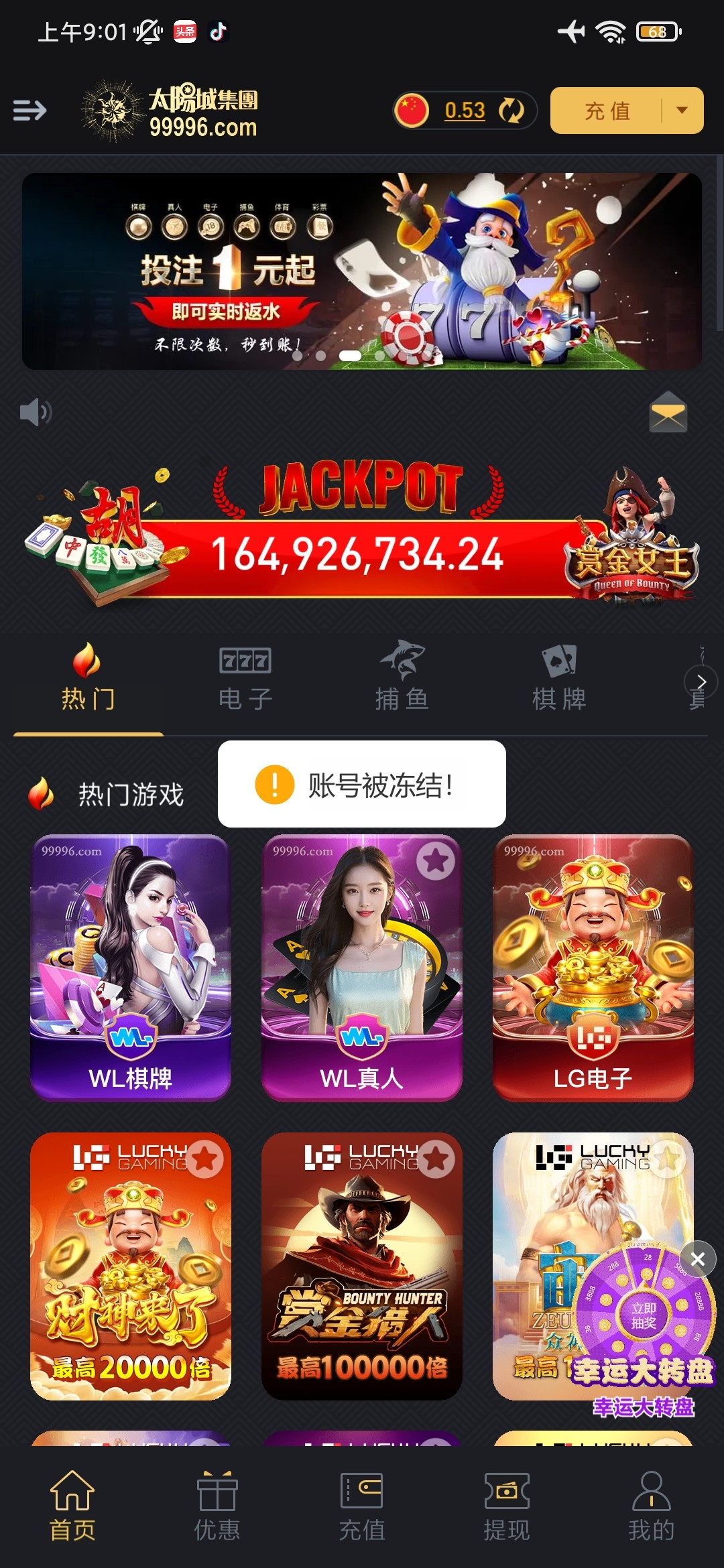Switch to the 捕鱼 category tab

tap(402, 678)
